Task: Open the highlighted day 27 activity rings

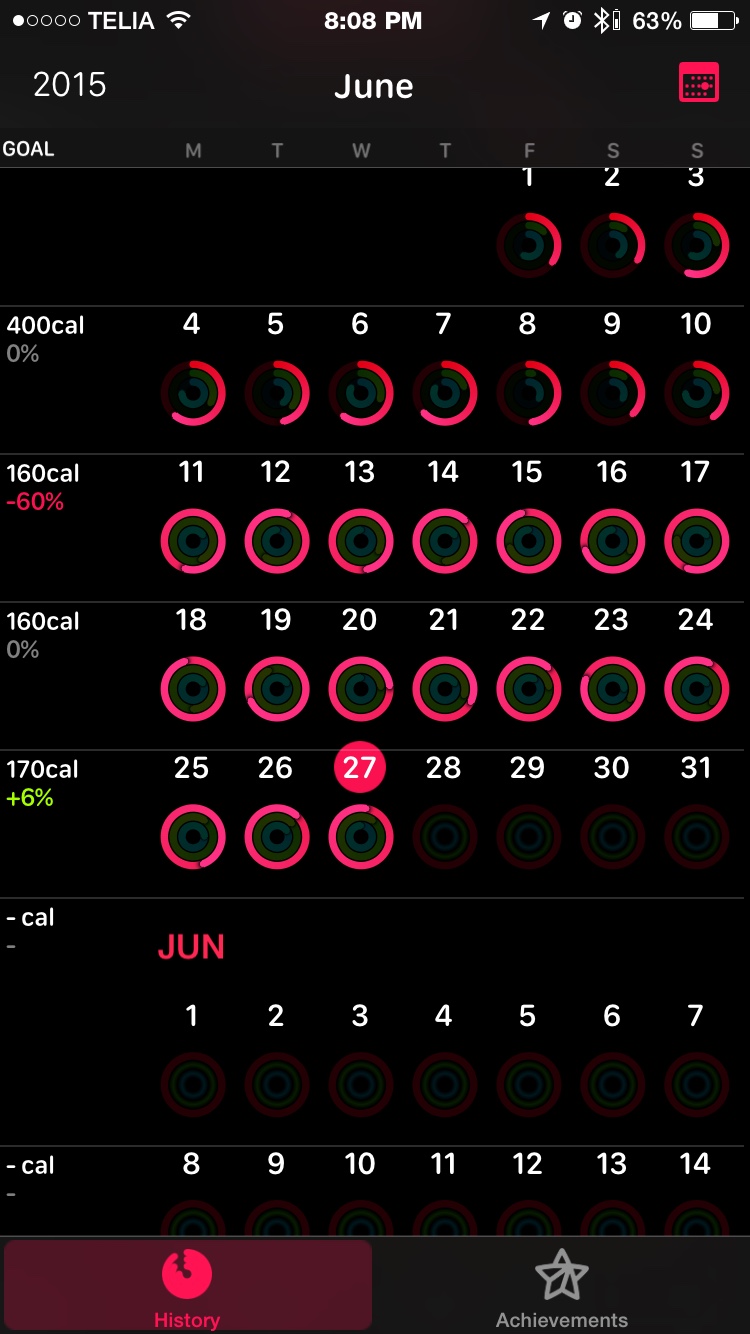Action: tap(360, 836)
